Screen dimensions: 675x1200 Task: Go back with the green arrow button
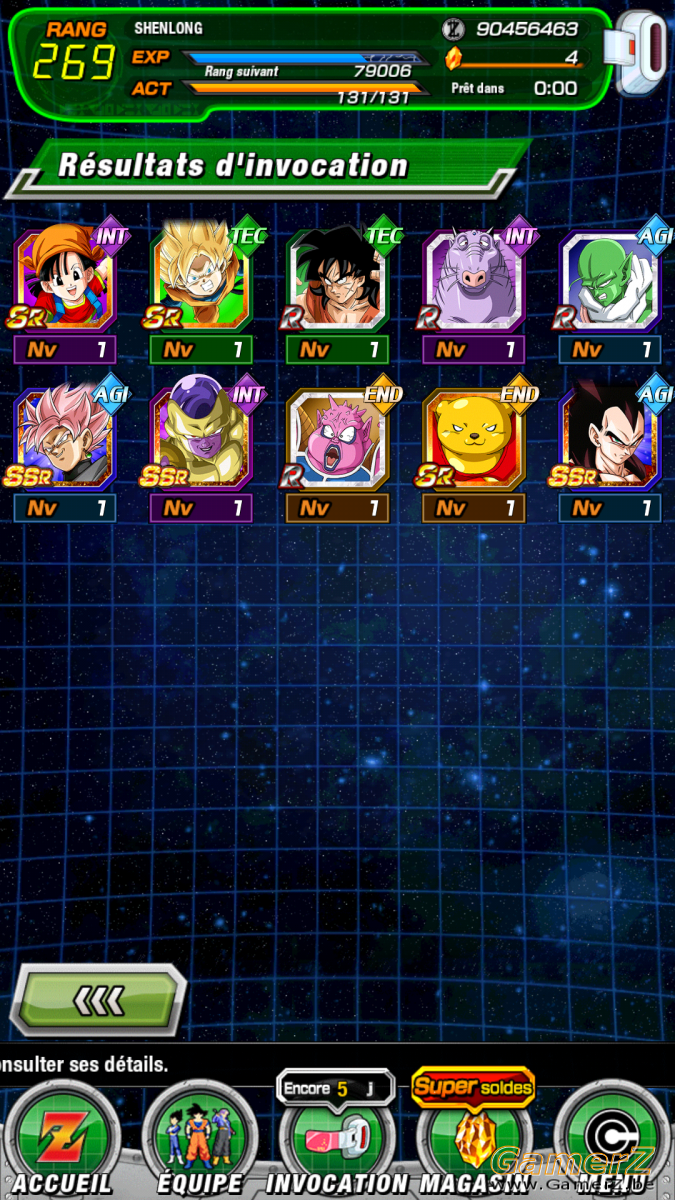click(98, 998)
